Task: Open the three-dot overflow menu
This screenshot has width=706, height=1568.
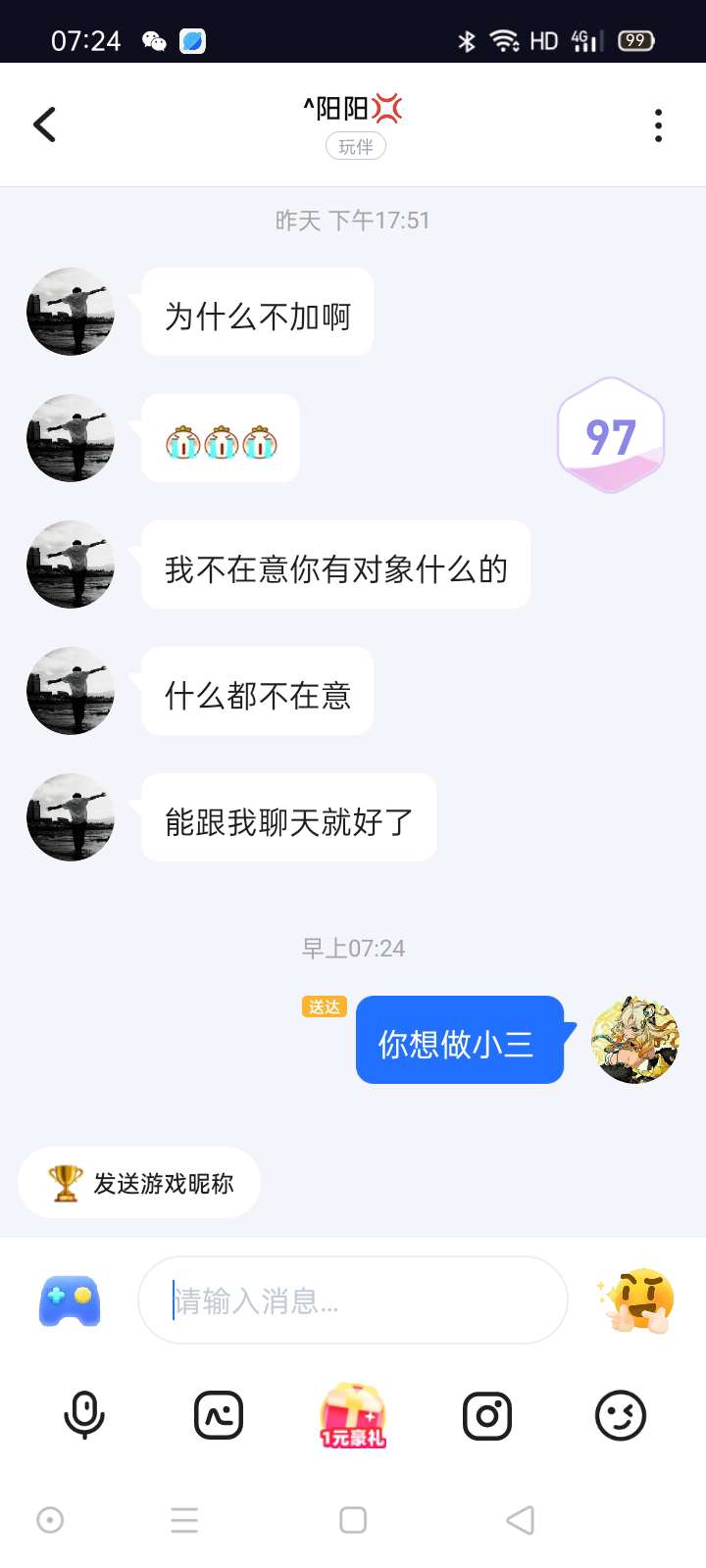Action: [x=658, y=125]
